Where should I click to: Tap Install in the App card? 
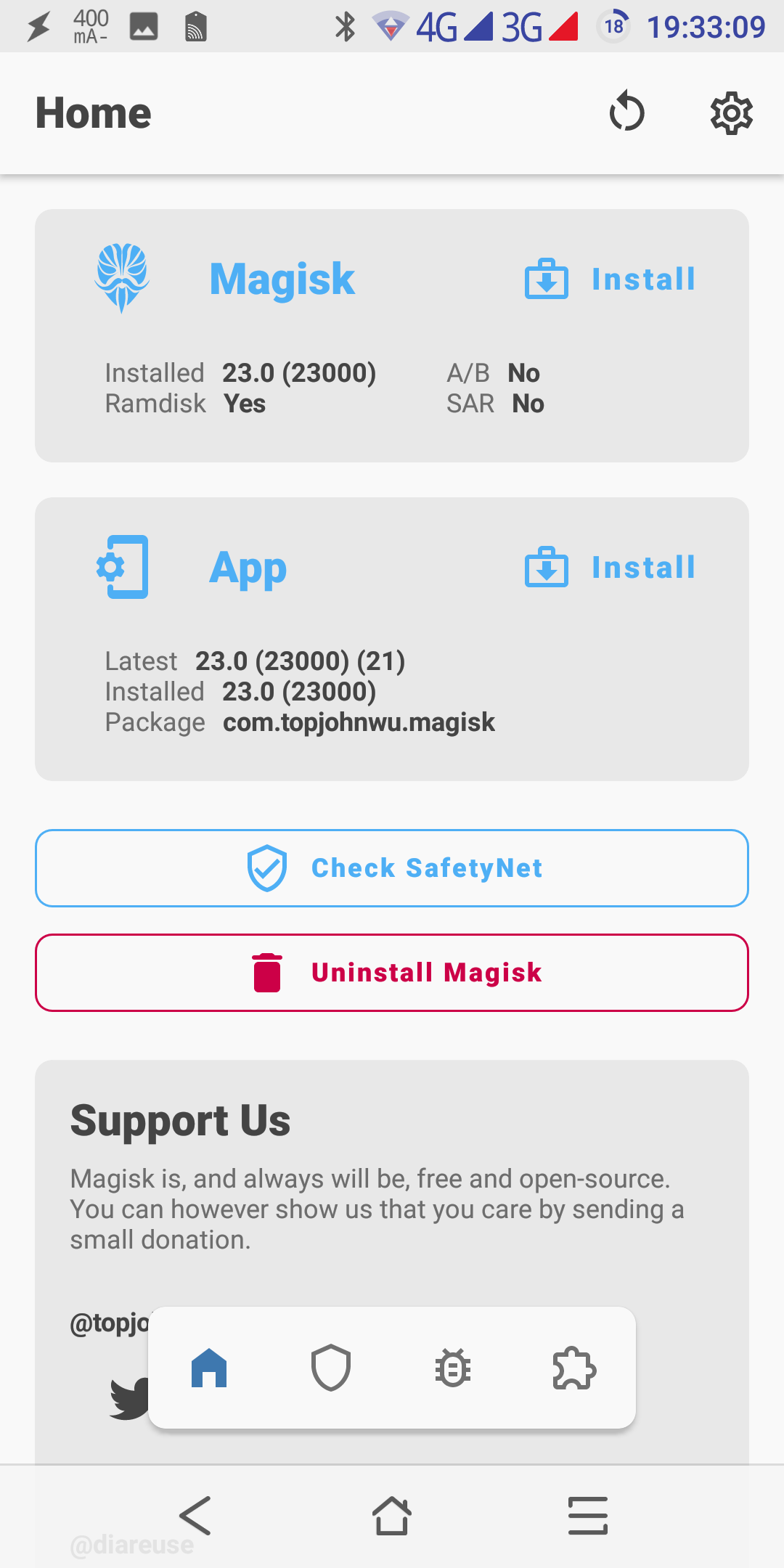(611, 568)
